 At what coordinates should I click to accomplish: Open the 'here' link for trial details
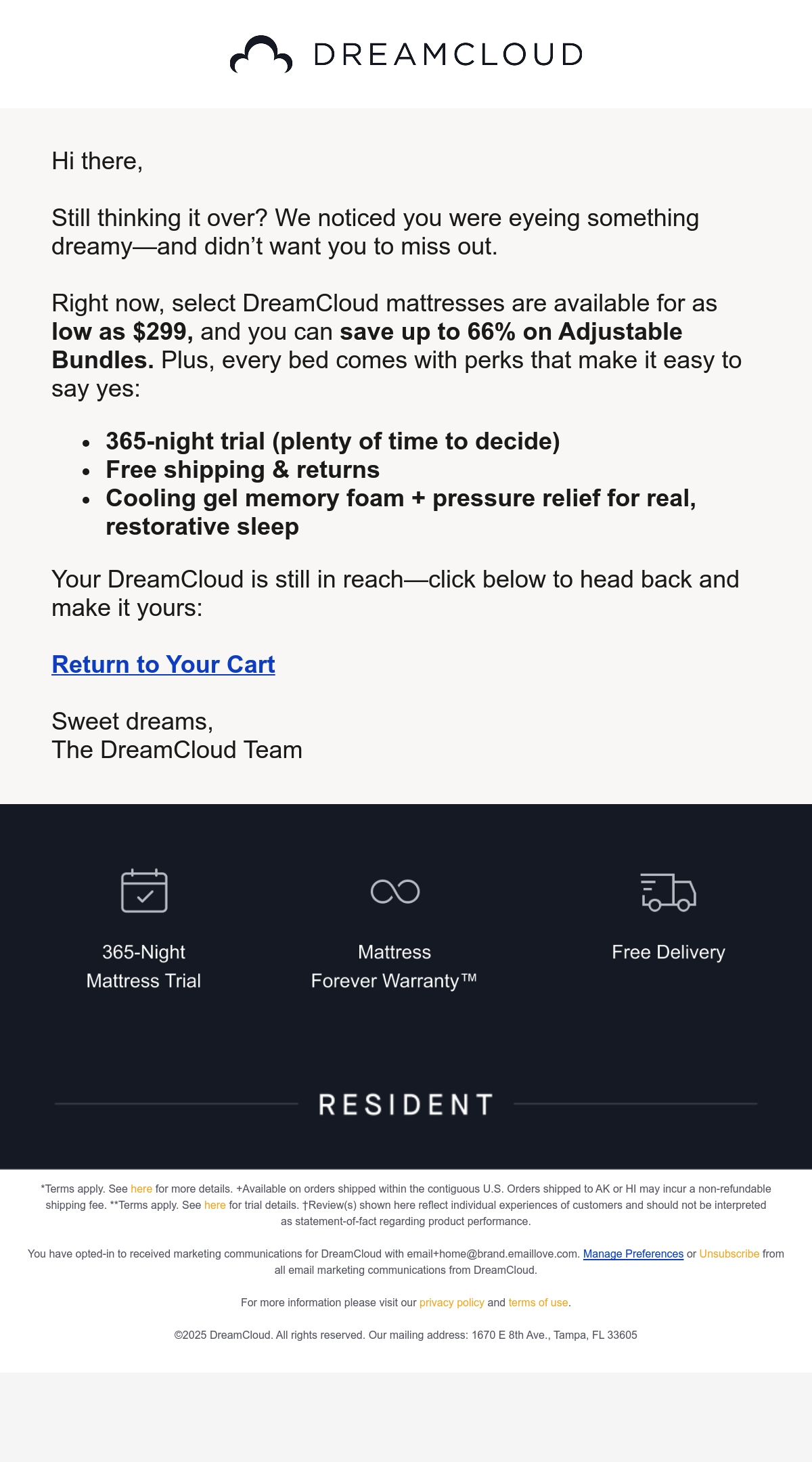click(x=215, y=1205)
